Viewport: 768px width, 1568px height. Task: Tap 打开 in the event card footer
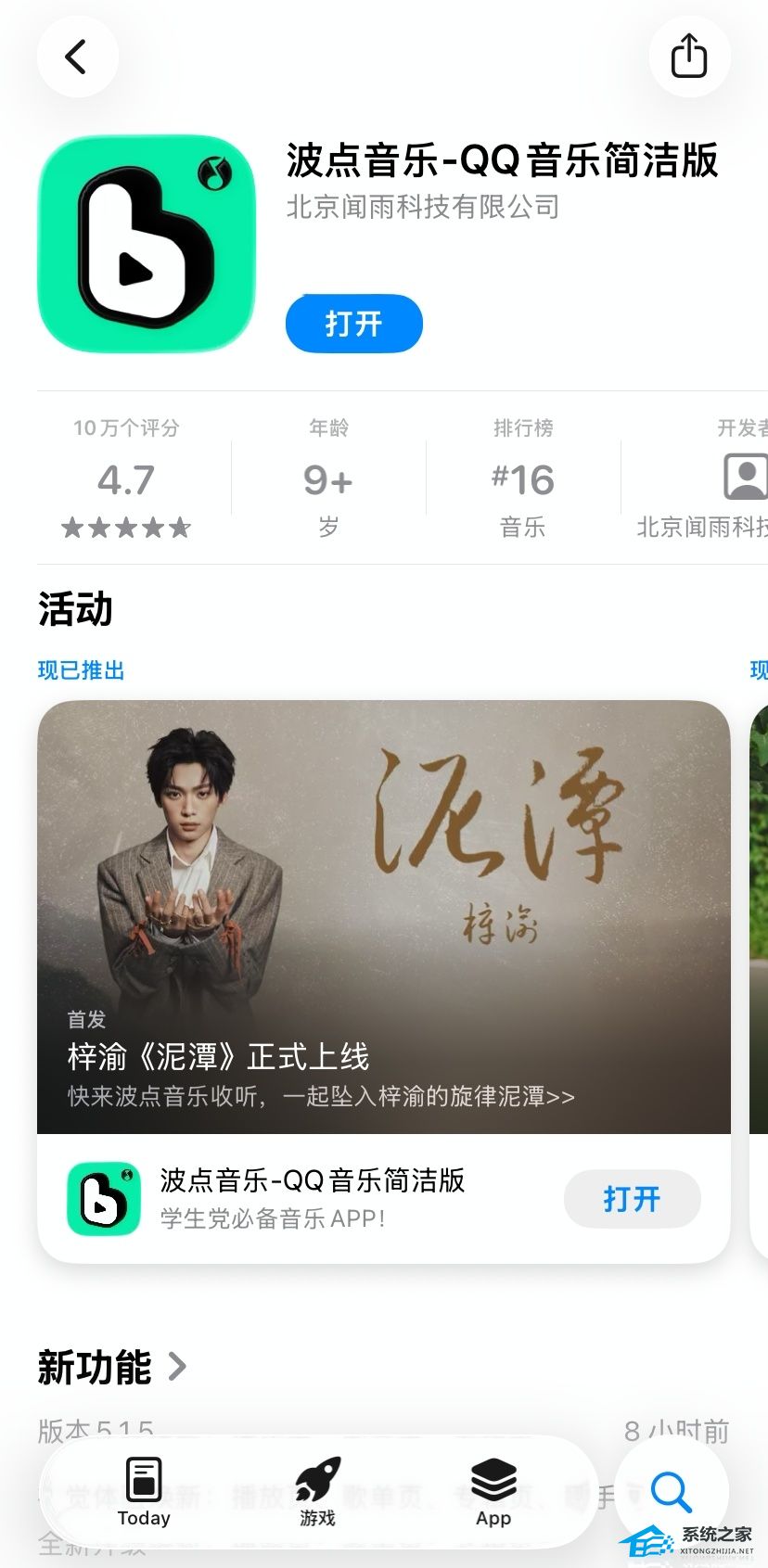[632, 1198]
